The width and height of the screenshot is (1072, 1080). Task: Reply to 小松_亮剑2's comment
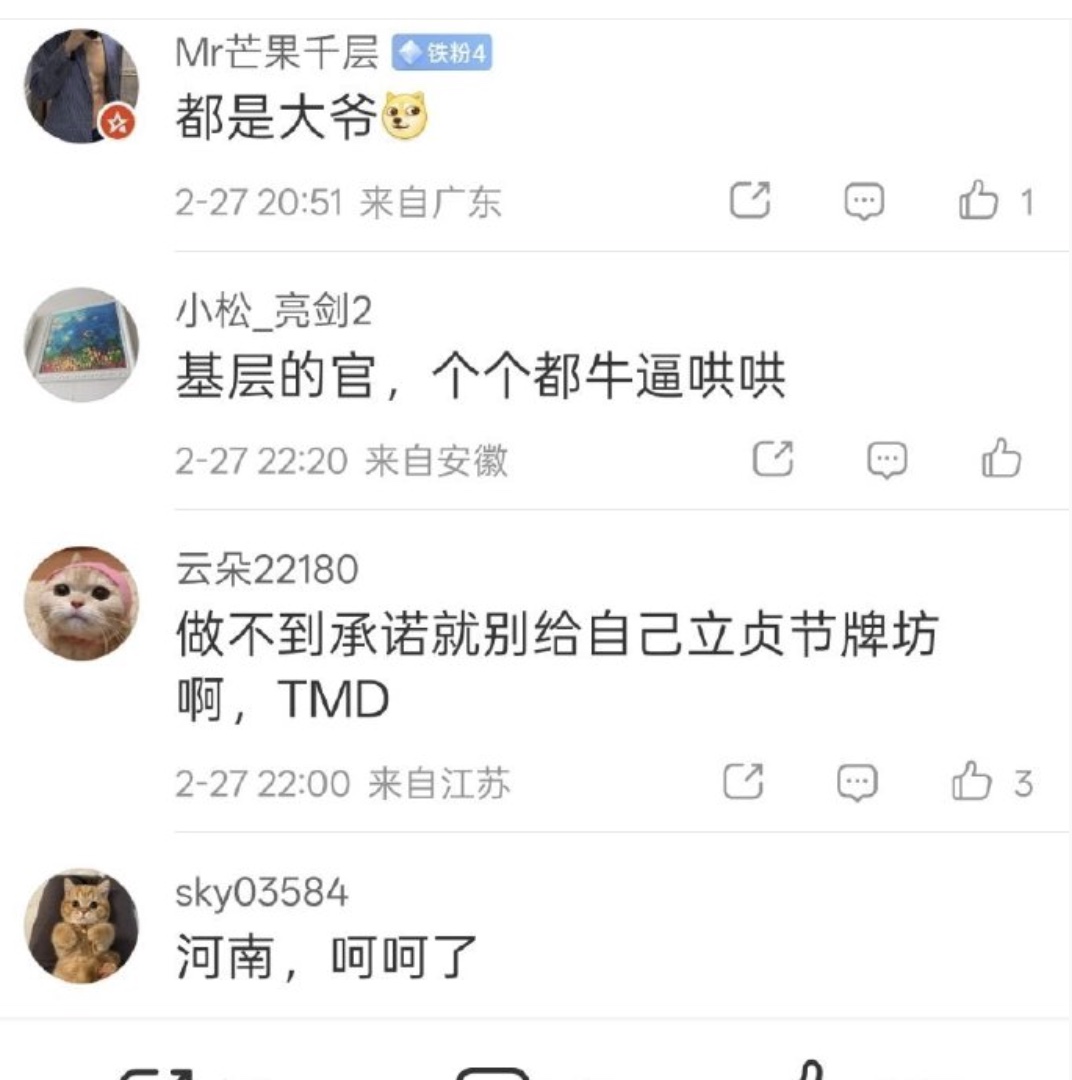pyautogui.click(x=887, y=460)
